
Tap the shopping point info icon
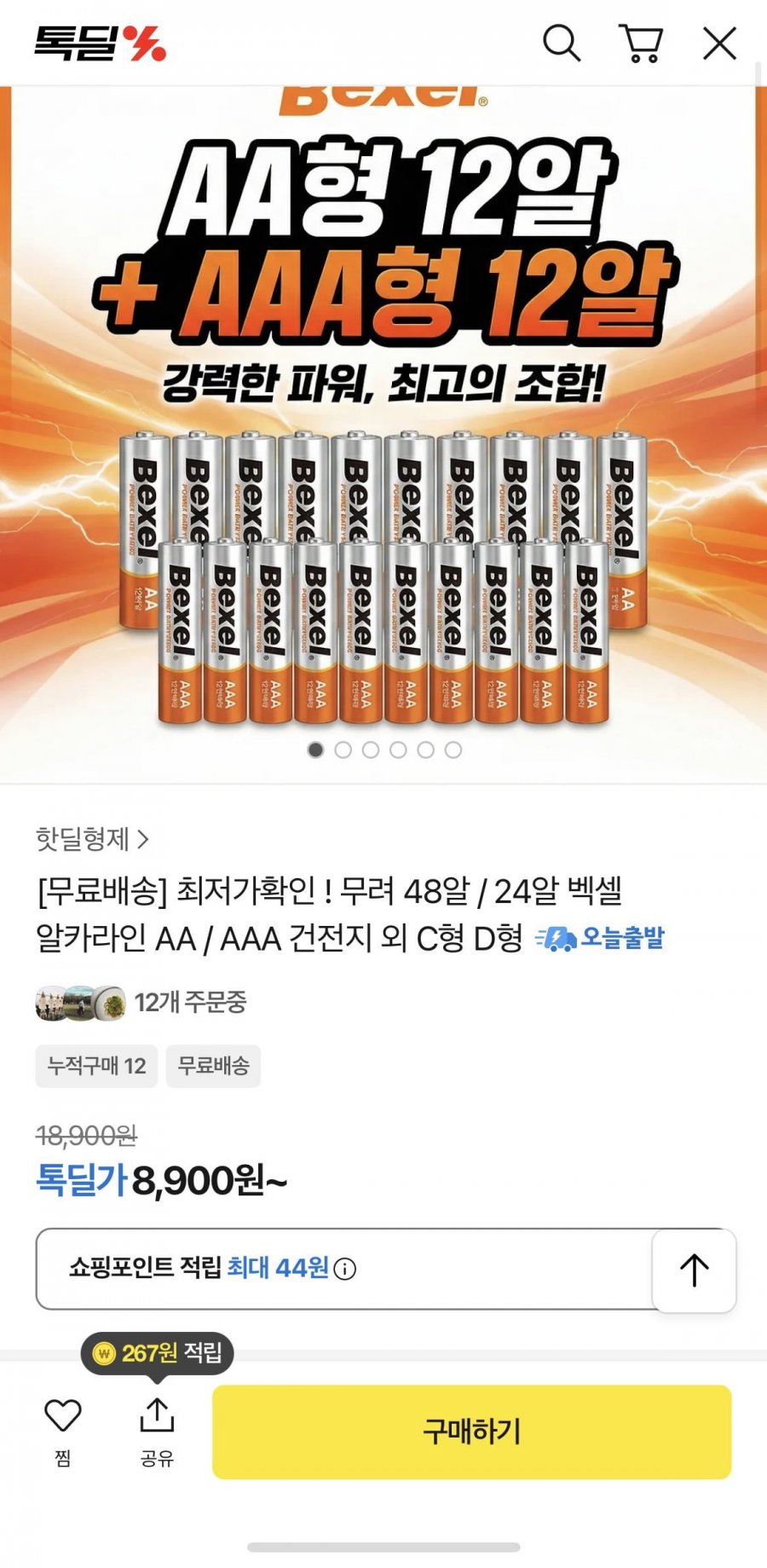click(345, 1270)
